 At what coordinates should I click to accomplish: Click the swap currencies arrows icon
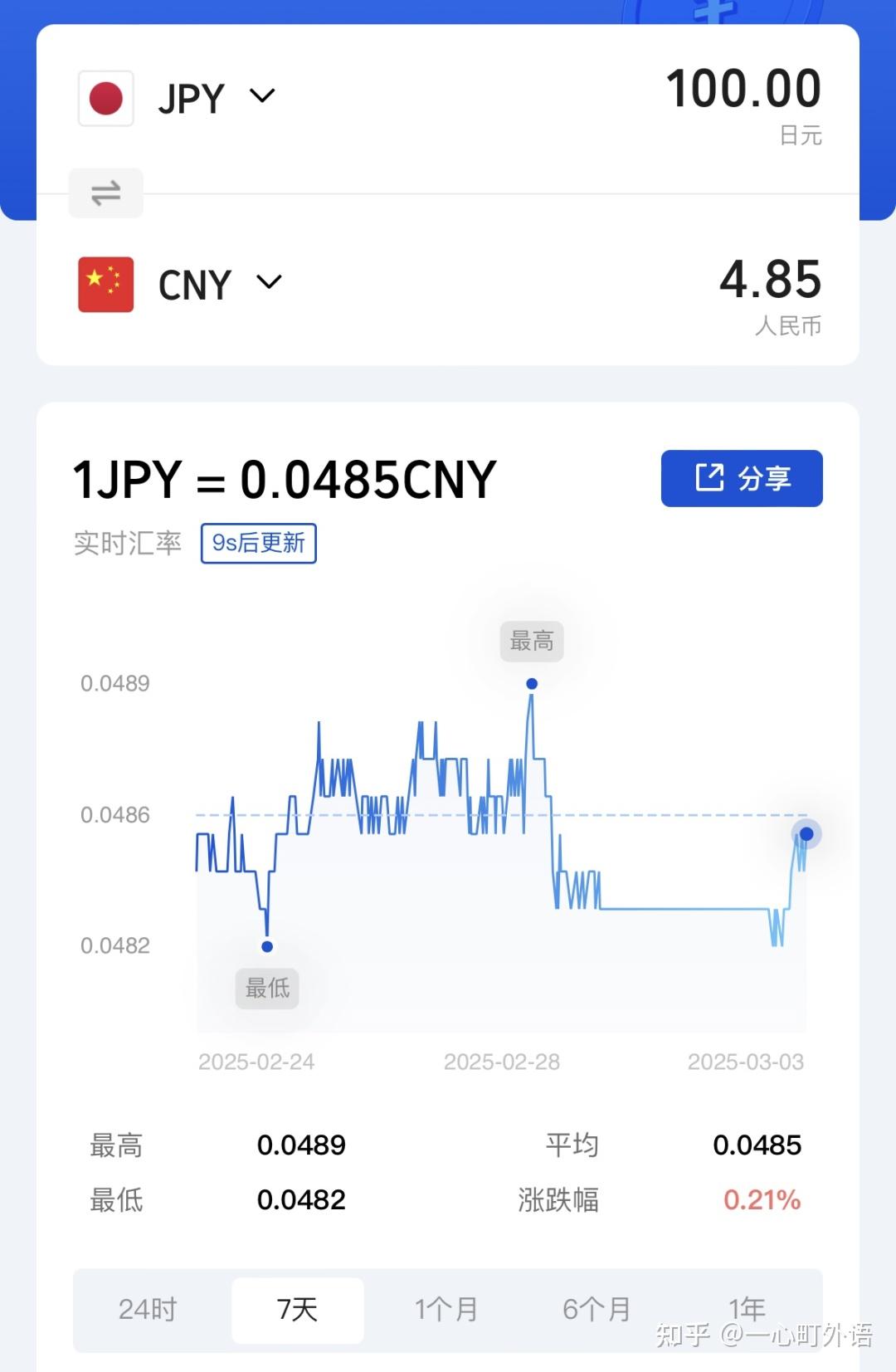105,193
